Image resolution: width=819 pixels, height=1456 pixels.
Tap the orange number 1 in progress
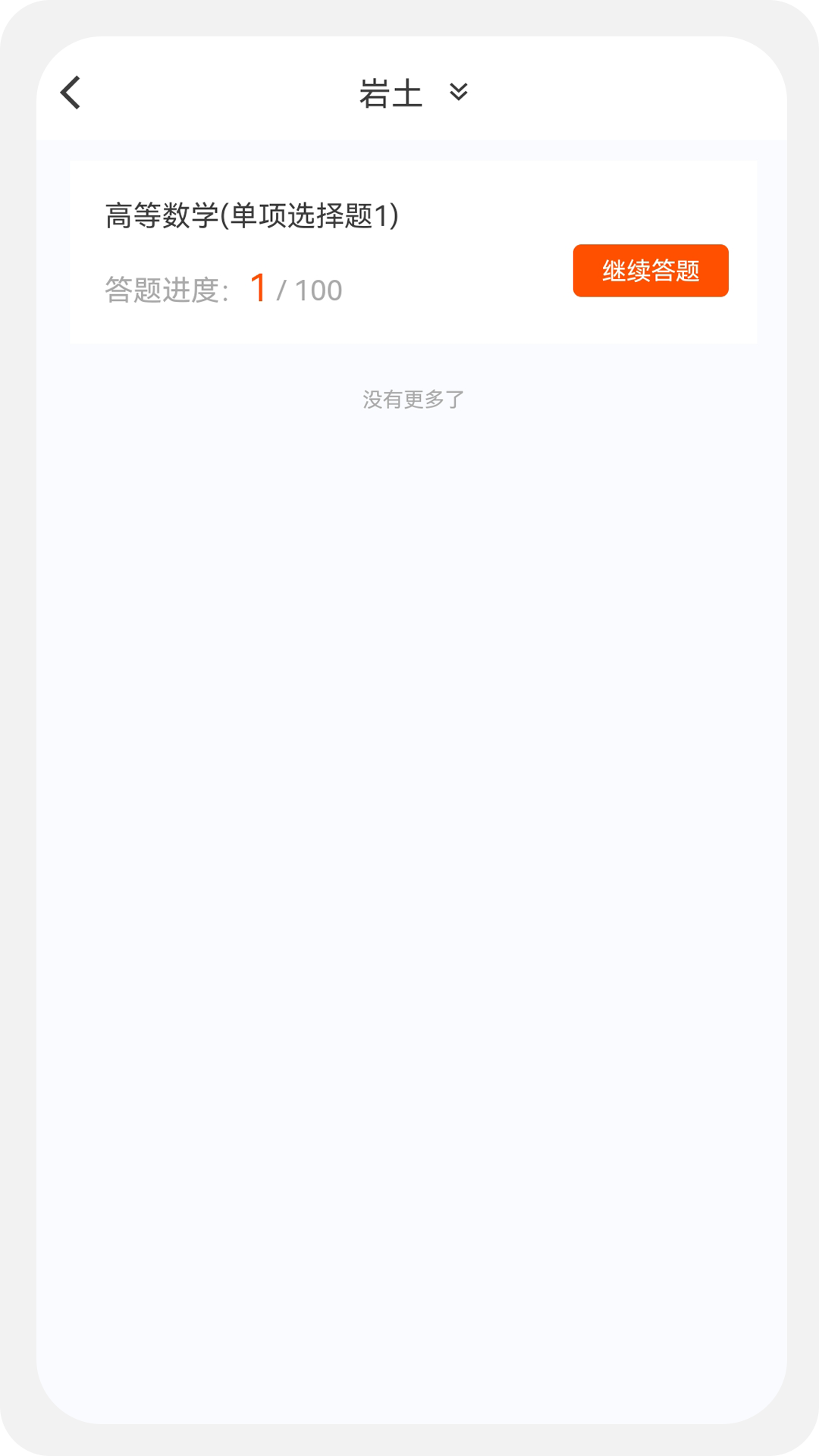[x=258, y=287]
